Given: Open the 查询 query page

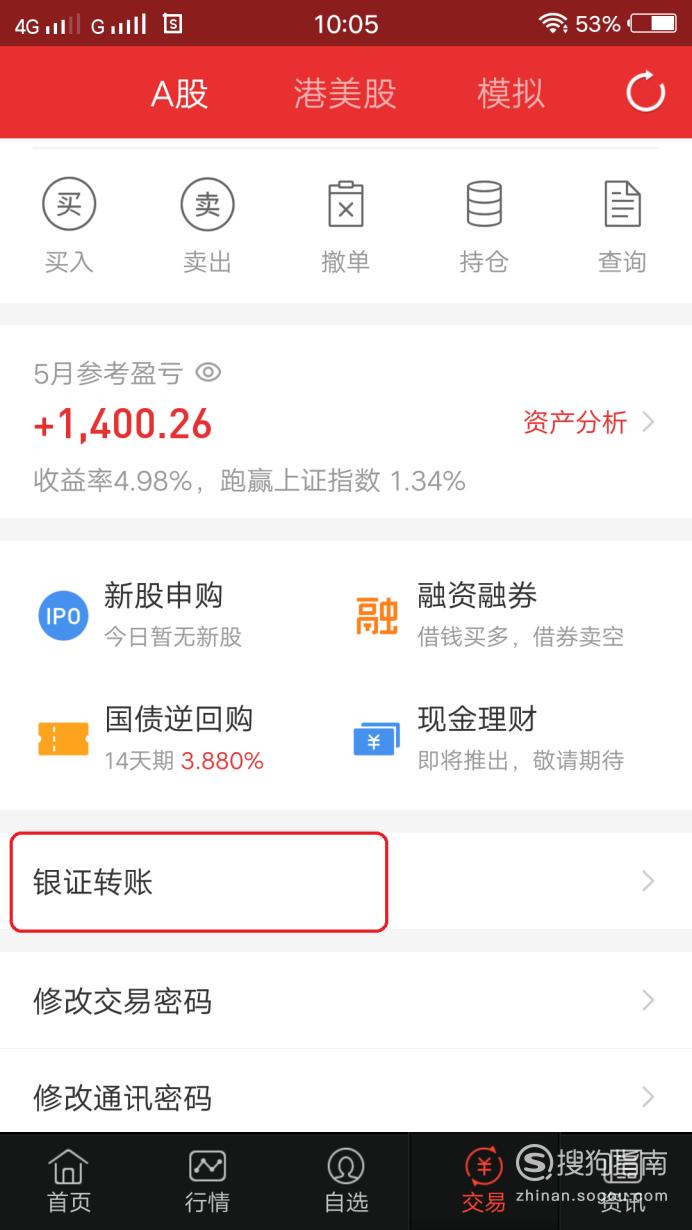Looking at the screenshot, I should (x=622, y=226).
